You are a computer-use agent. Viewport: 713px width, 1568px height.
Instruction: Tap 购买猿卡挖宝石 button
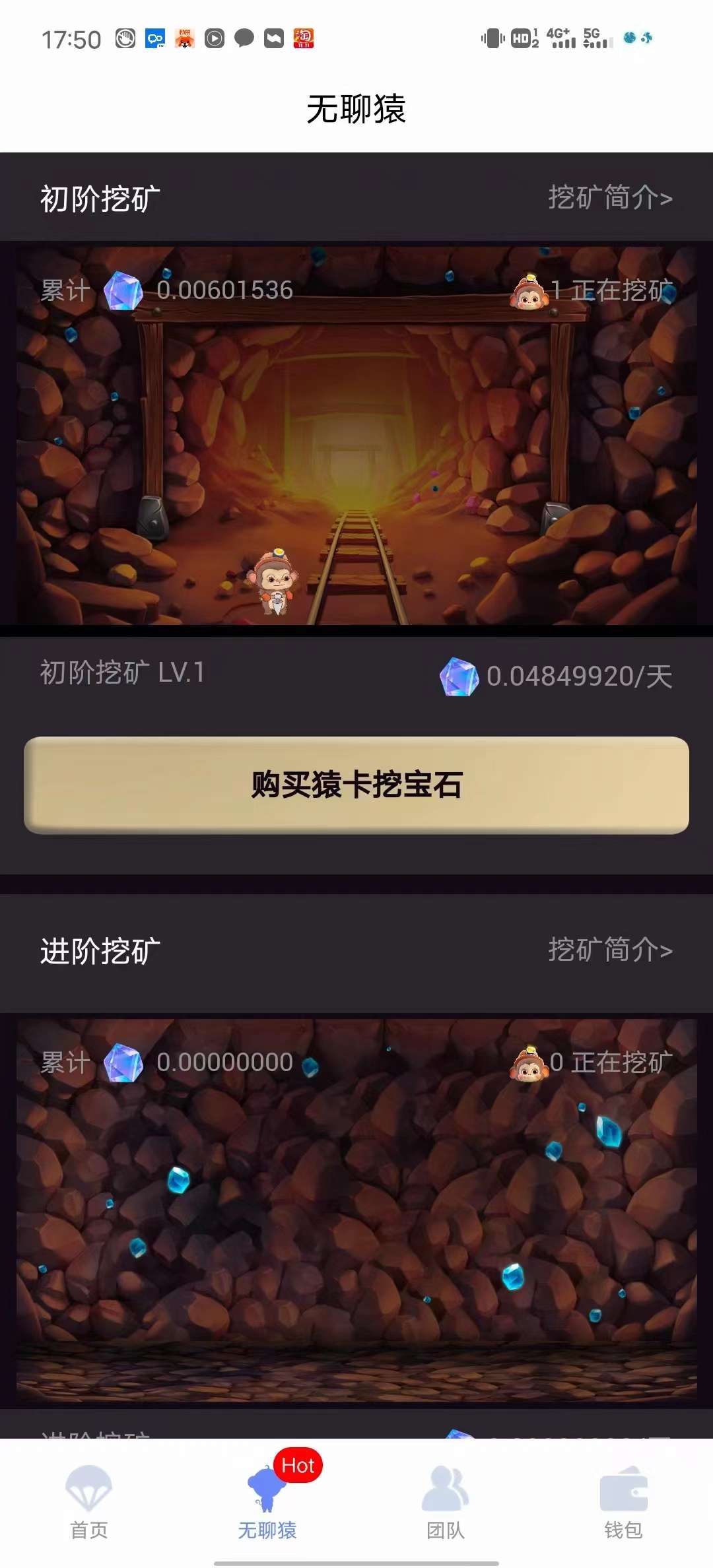tap(356, 785)
